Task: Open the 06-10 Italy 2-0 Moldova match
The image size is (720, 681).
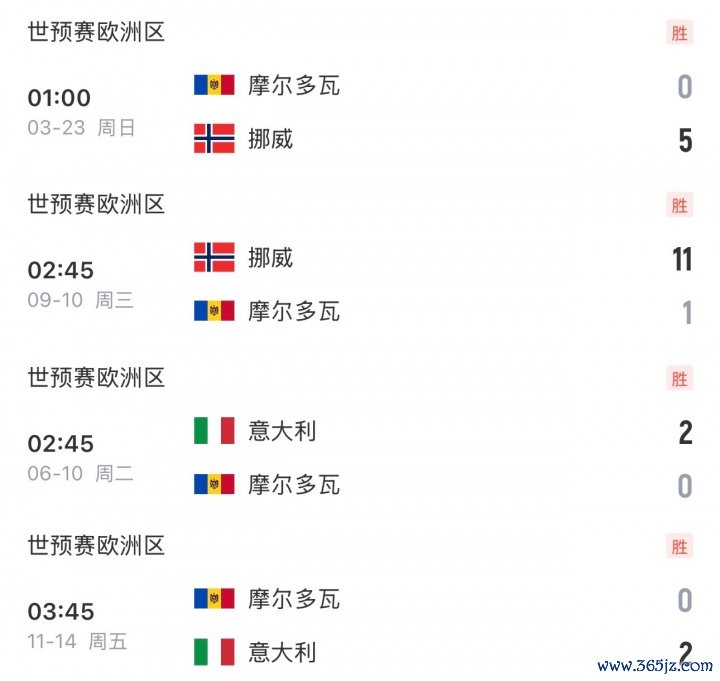Action: [x=360, y=458]
